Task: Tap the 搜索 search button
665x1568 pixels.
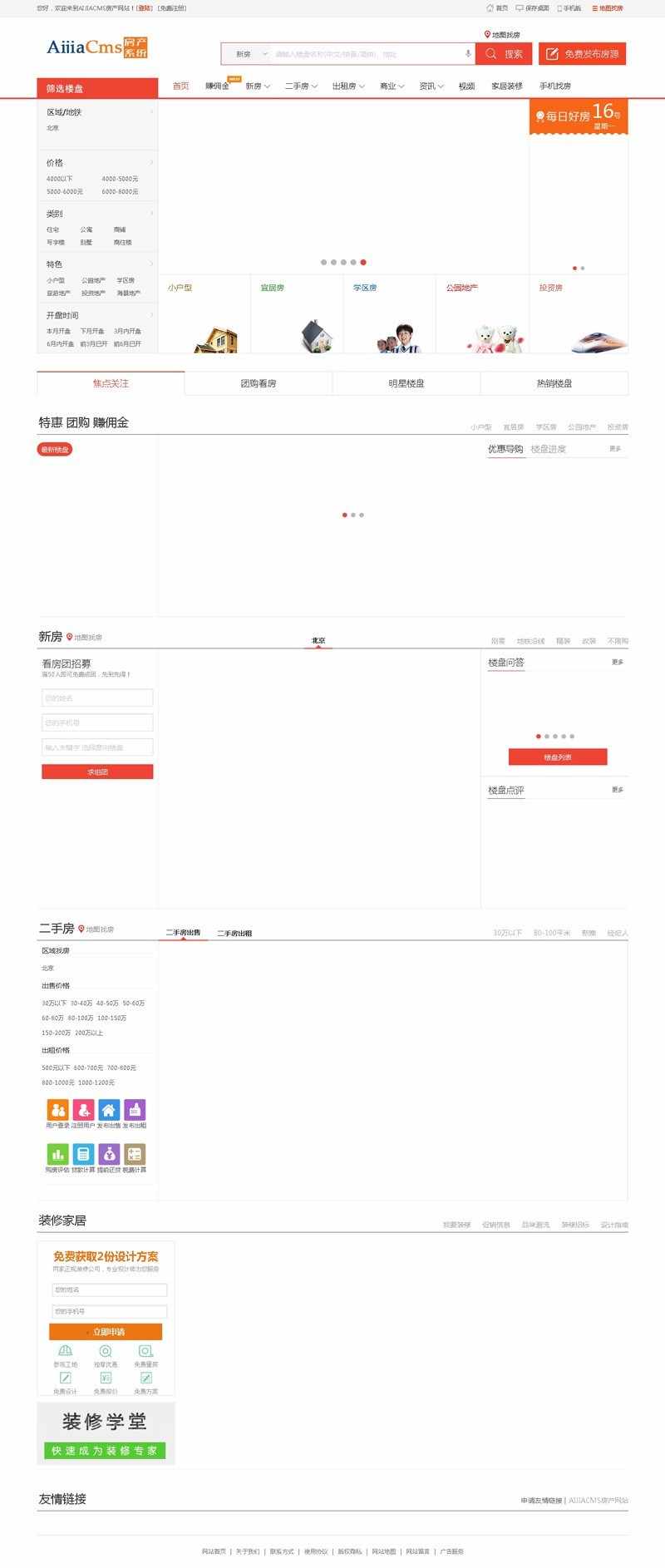Action: click(504, 54)
